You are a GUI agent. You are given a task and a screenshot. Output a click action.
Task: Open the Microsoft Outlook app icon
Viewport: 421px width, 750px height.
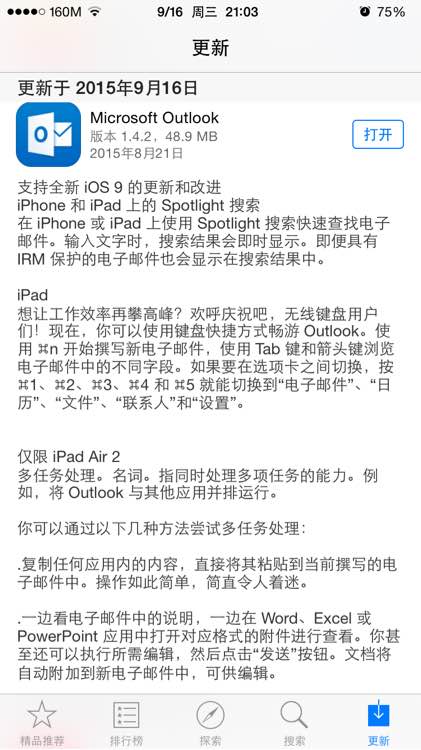coord(48,134)
